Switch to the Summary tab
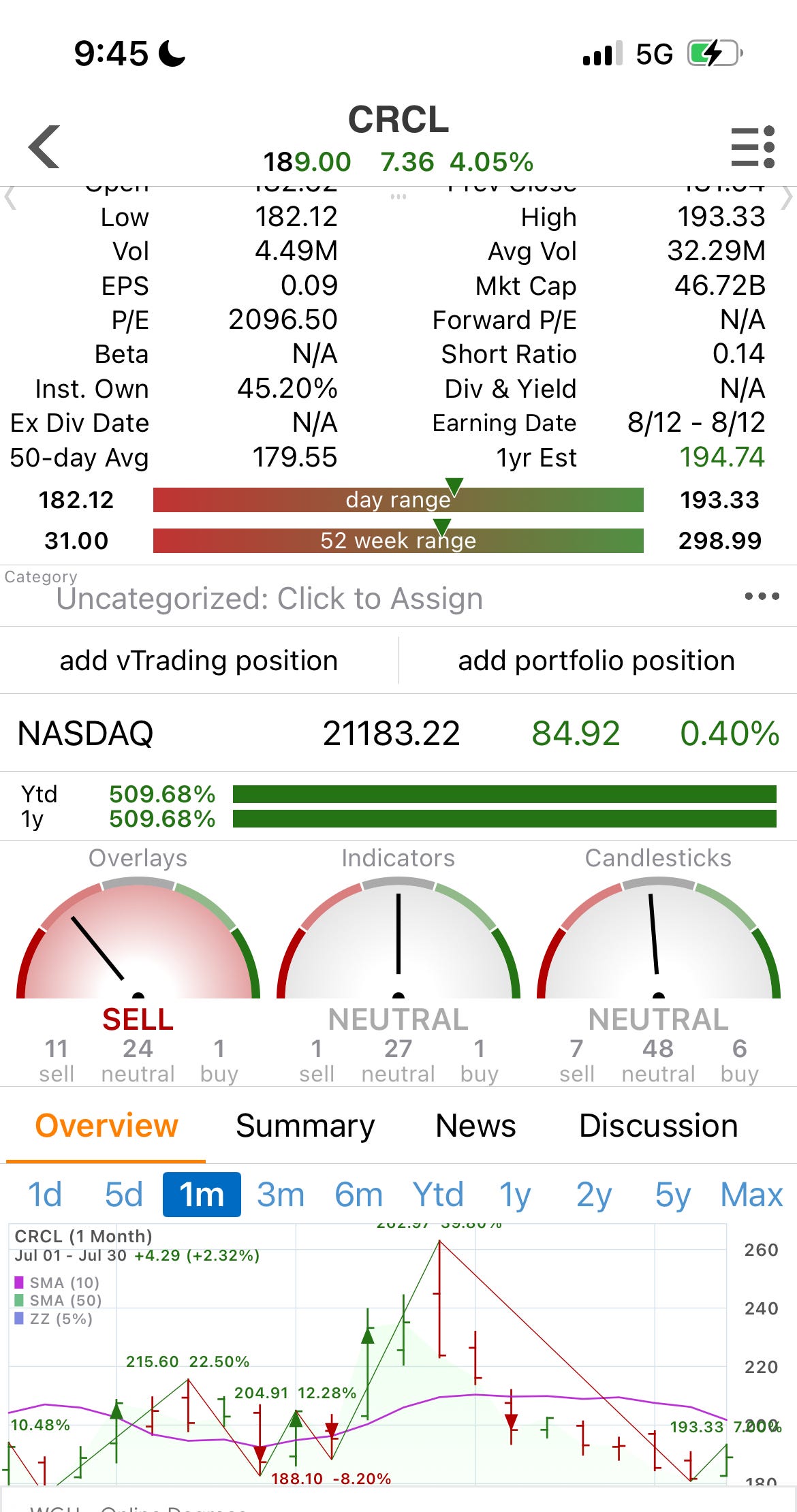 305,1126
